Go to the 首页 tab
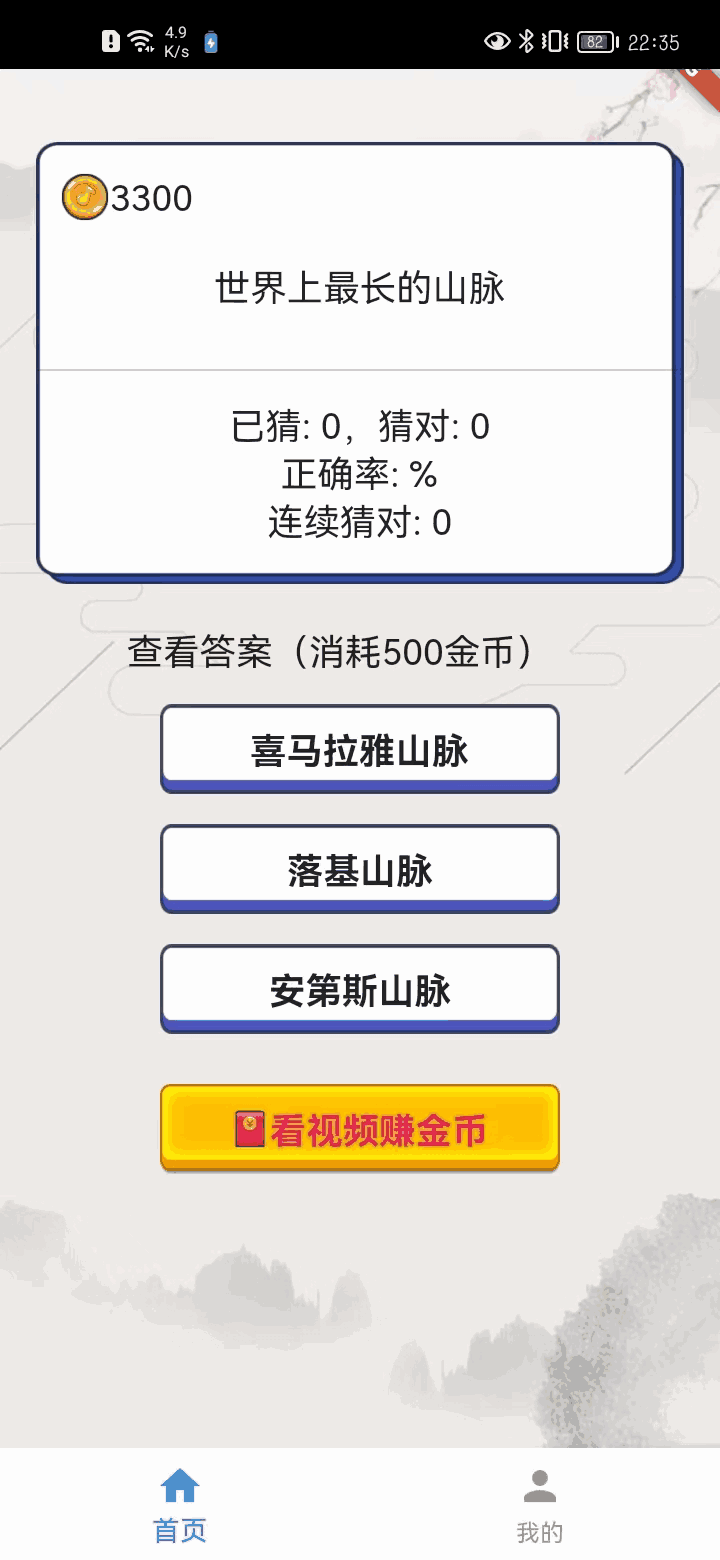Viewport: 720px width, 1560px height. (x=180, y=1505)
